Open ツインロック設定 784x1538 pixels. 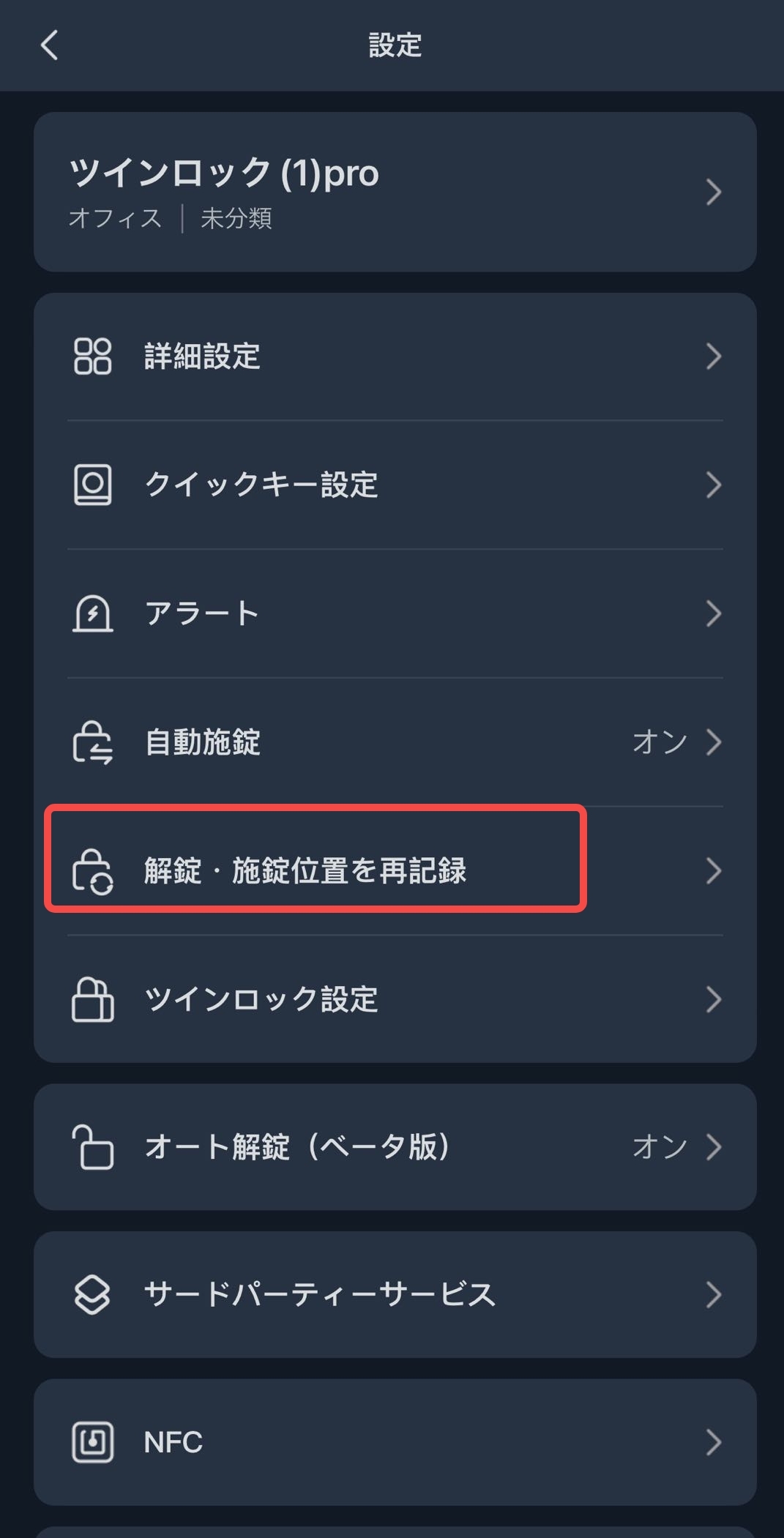click(395, 999)
